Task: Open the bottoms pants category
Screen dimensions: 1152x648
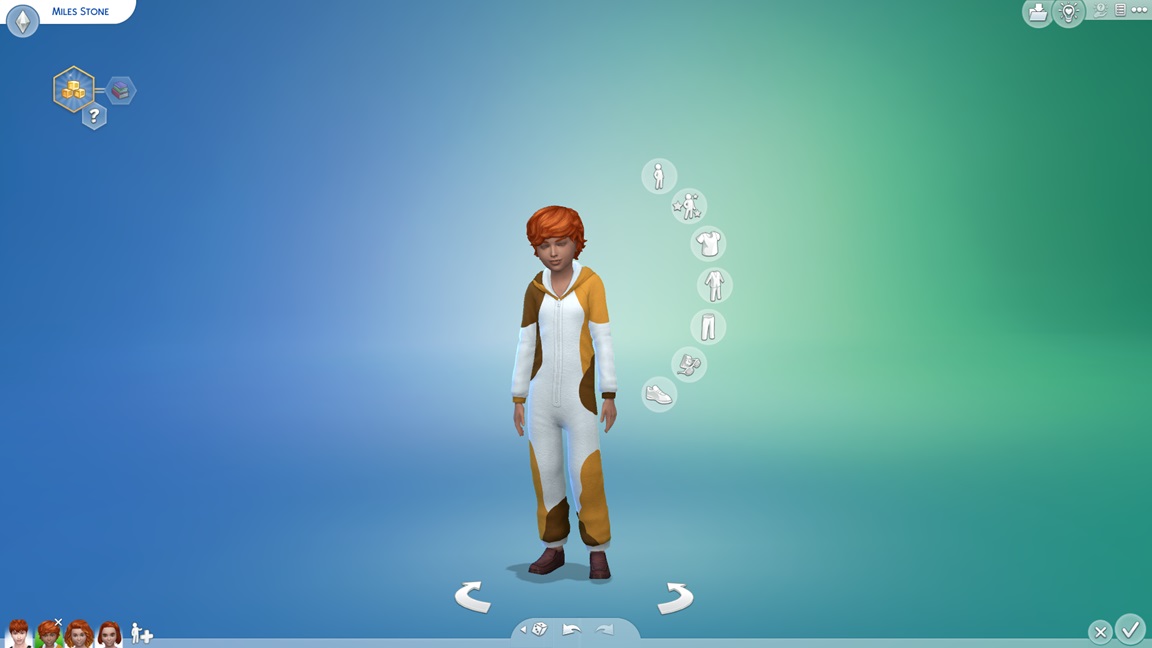Action: [708, 327]
